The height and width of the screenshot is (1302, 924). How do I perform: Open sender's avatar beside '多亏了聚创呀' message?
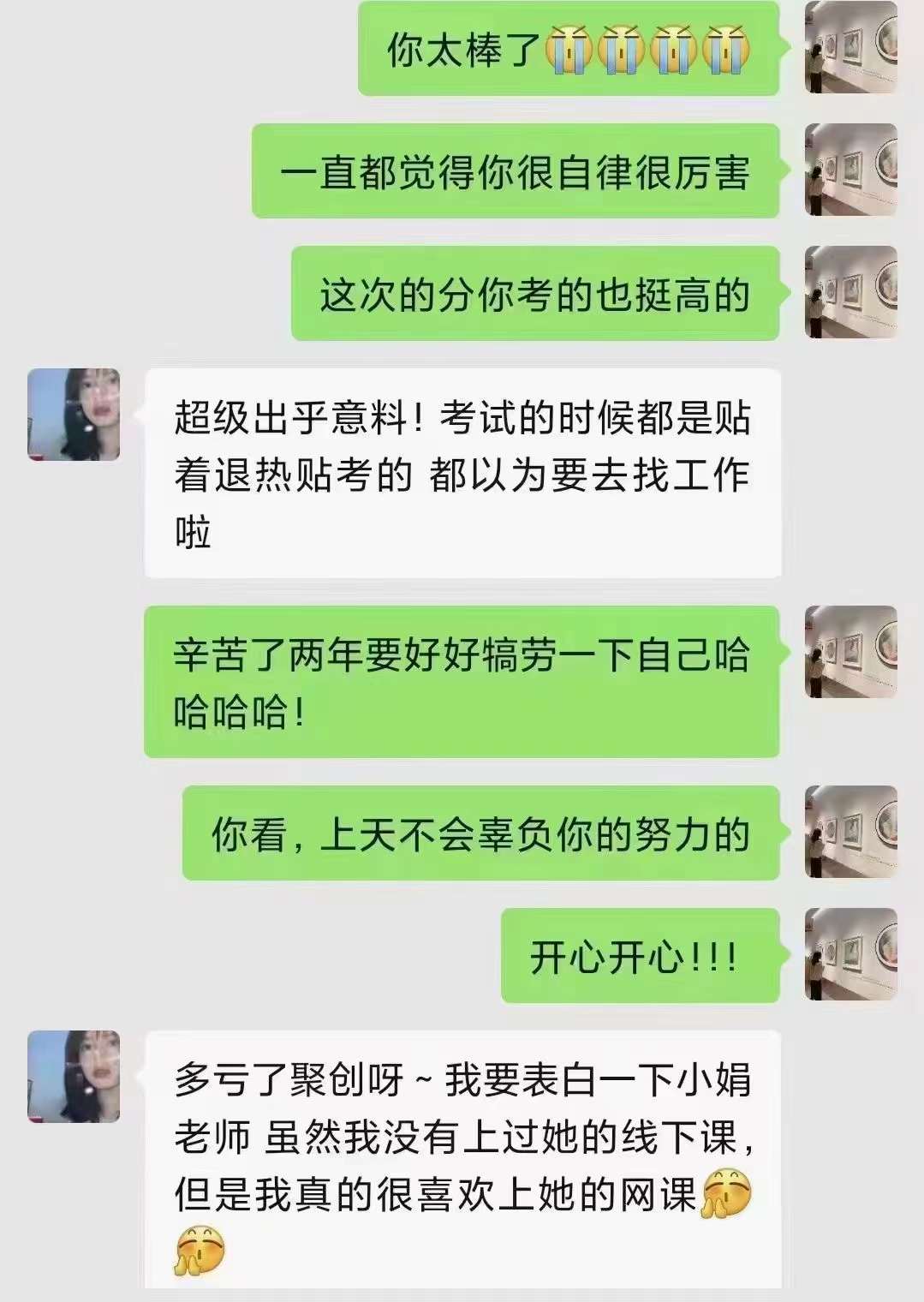coord(74,1077)
